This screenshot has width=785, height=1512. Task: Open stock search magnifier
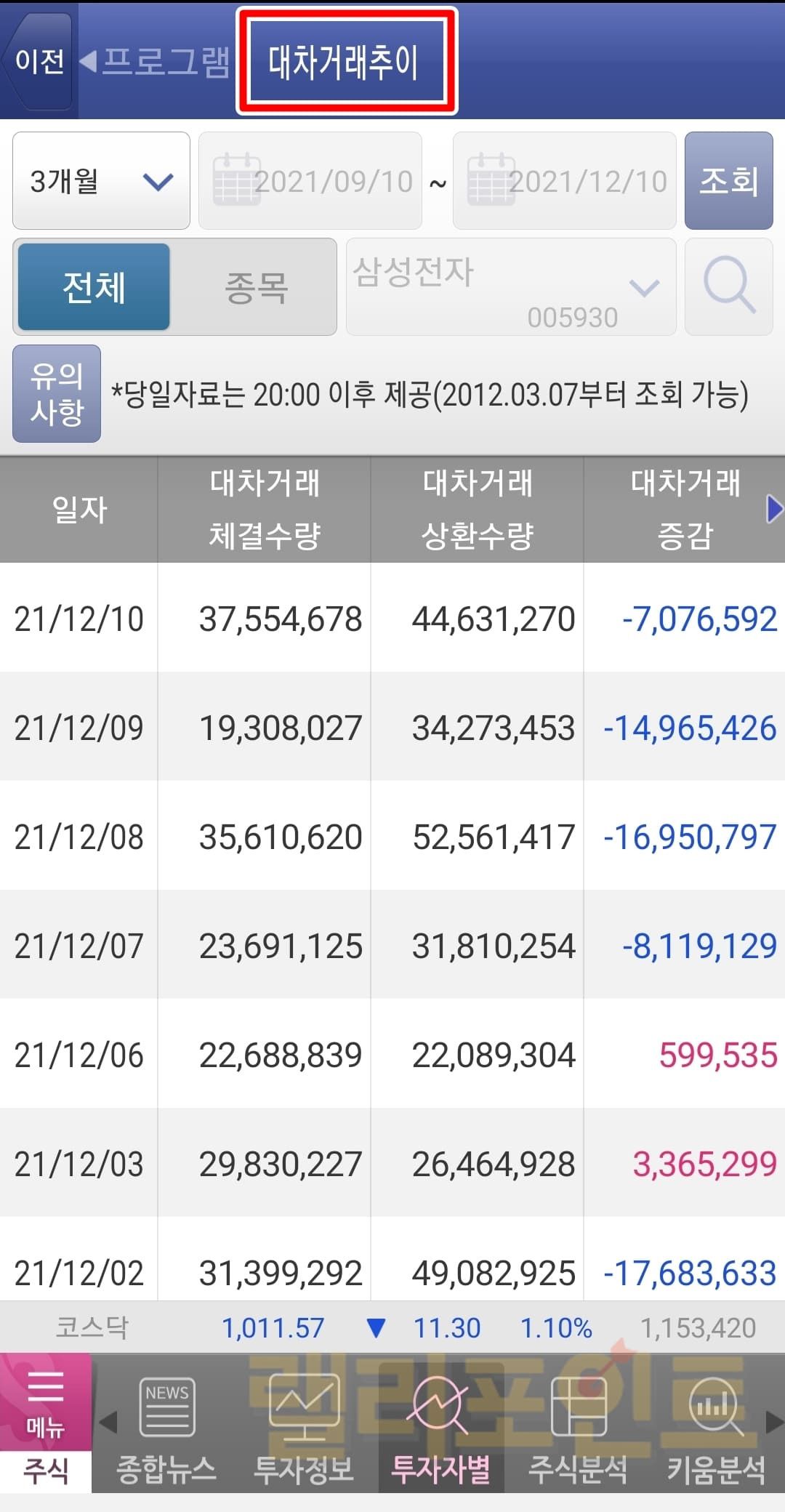point(728,286)
